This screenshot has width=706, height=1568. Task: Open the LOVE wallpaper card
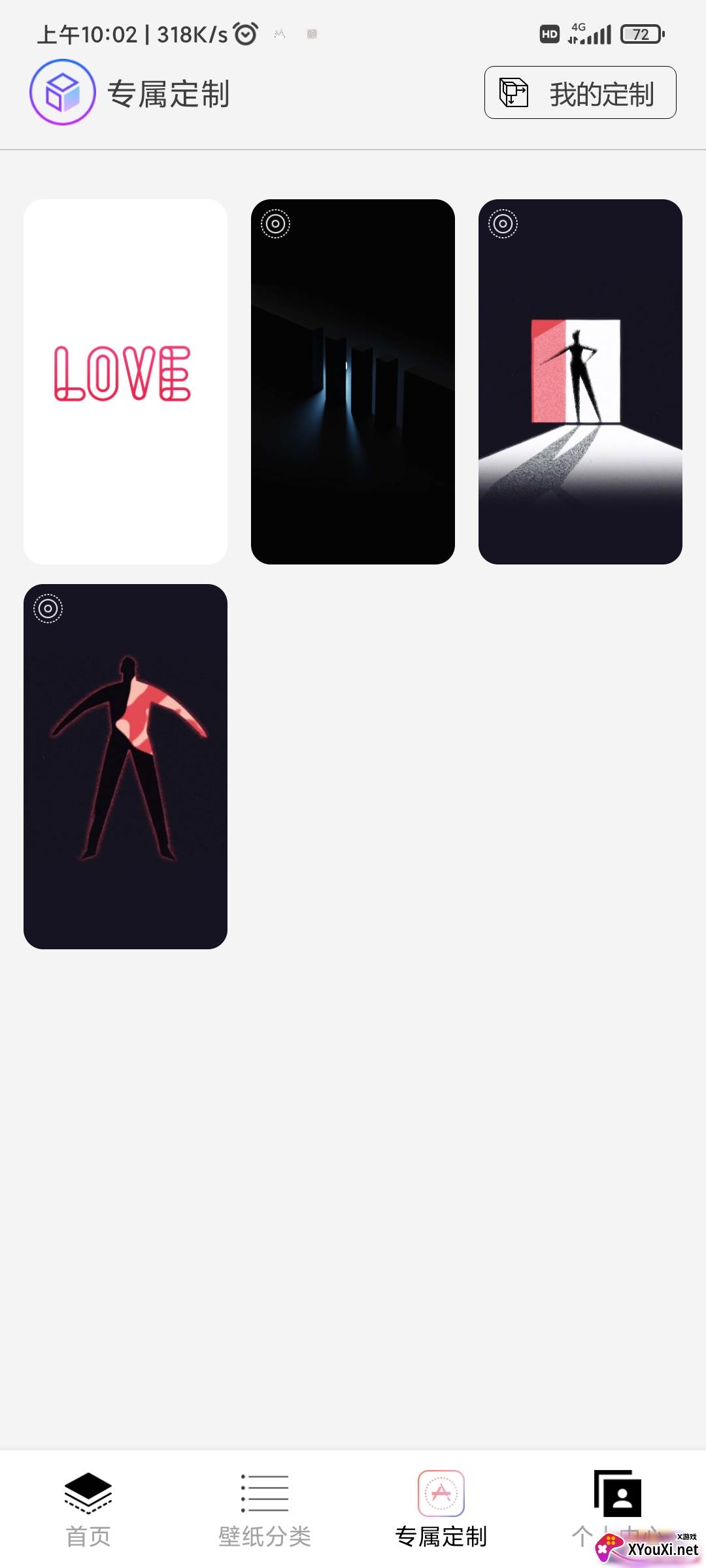point(126,382)
